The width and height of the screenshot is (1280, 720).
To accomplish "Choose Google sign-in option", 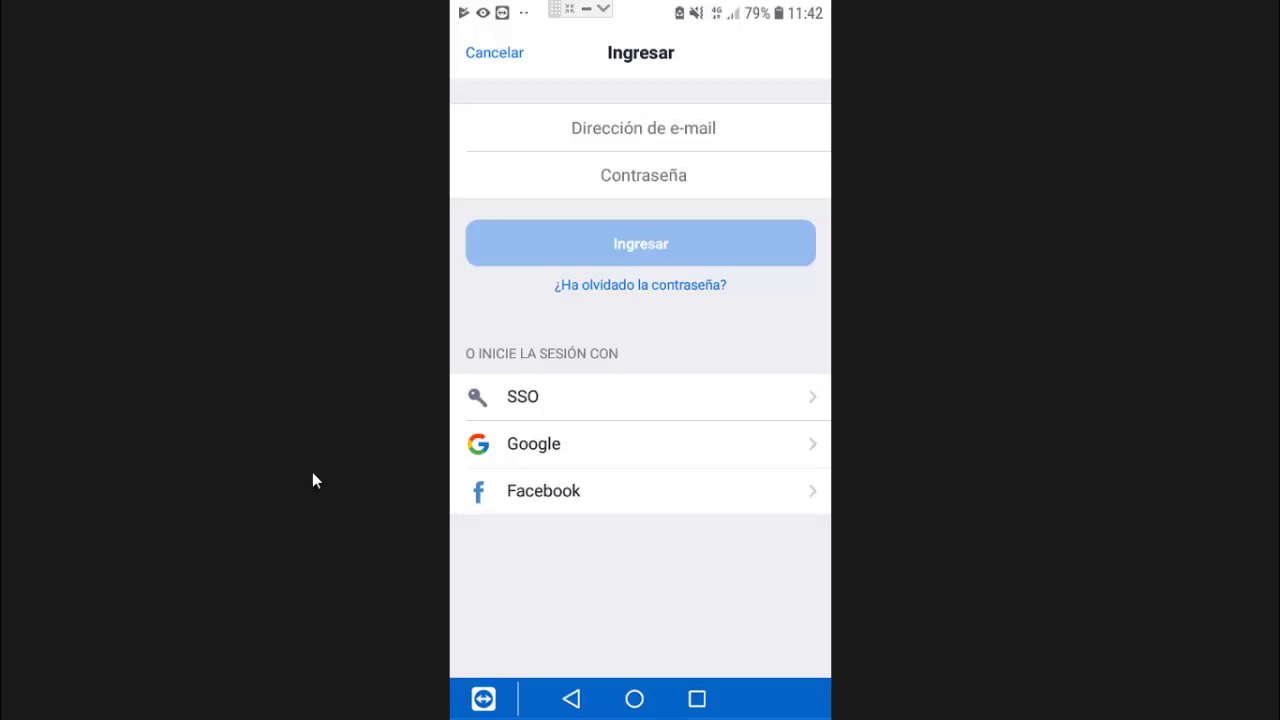I will 640,444.
